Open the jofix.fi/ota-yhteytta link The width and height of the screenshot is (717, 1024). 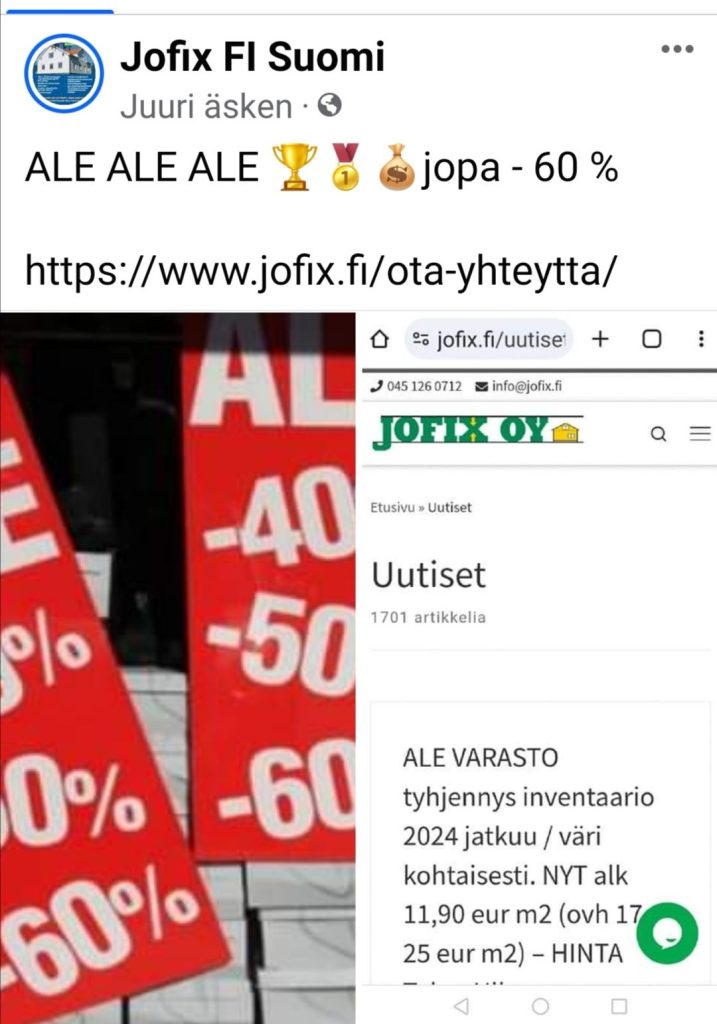coord(320,270)
